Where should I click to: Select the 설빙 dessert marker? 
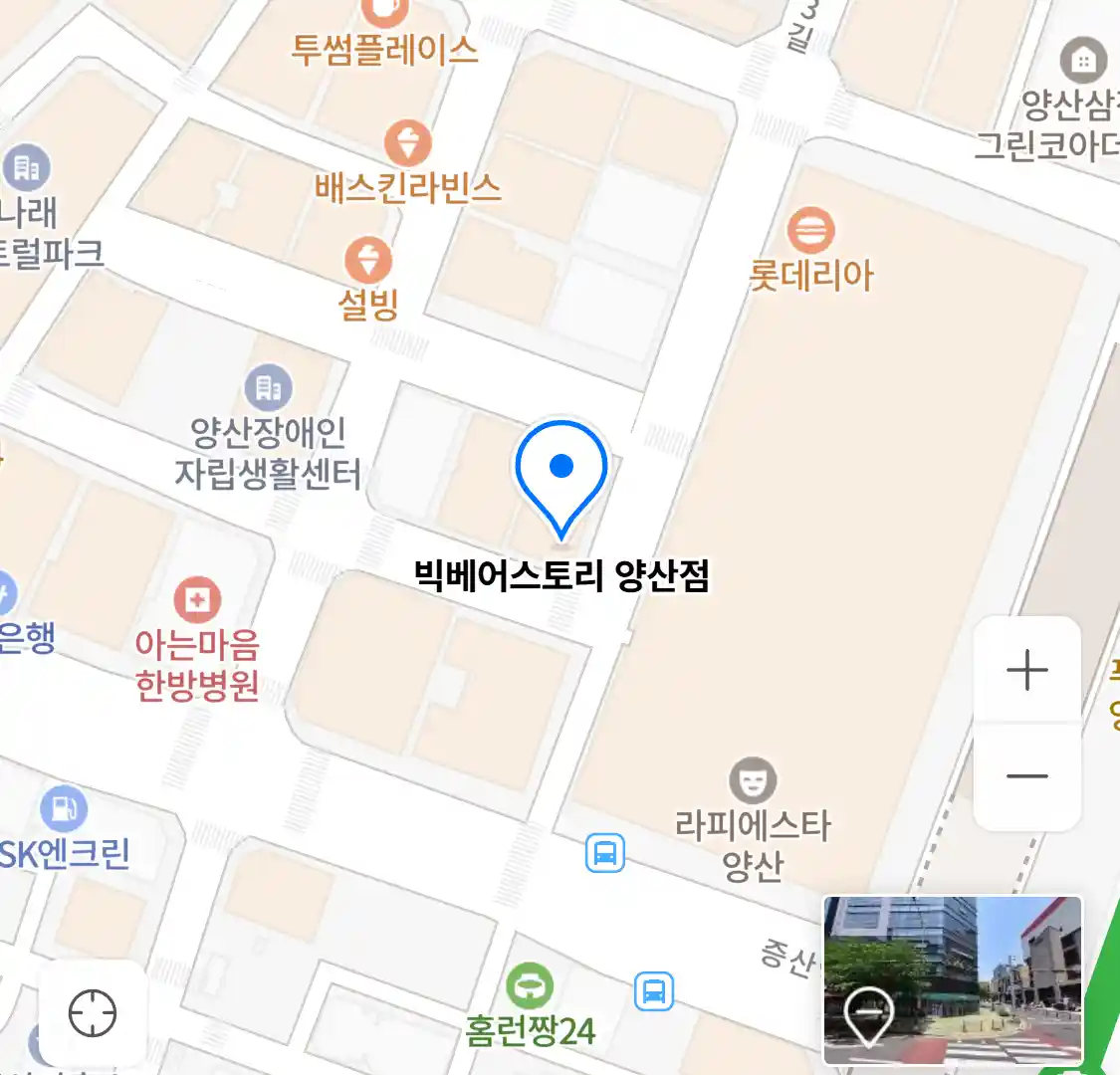(368, 261)
